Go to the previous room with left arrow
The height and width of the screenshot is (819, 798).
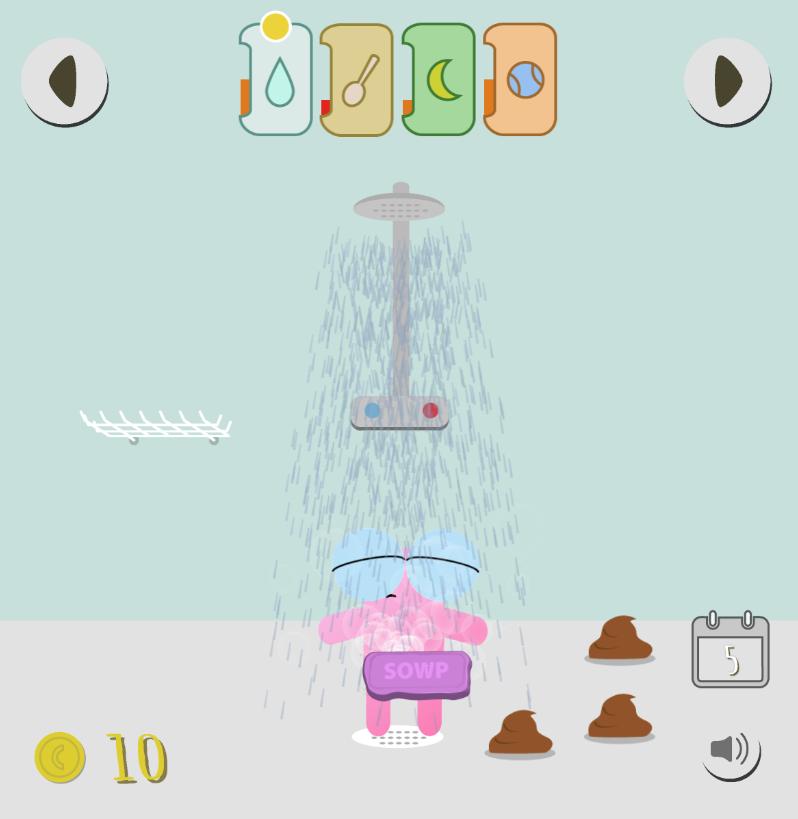coord(64,81)
